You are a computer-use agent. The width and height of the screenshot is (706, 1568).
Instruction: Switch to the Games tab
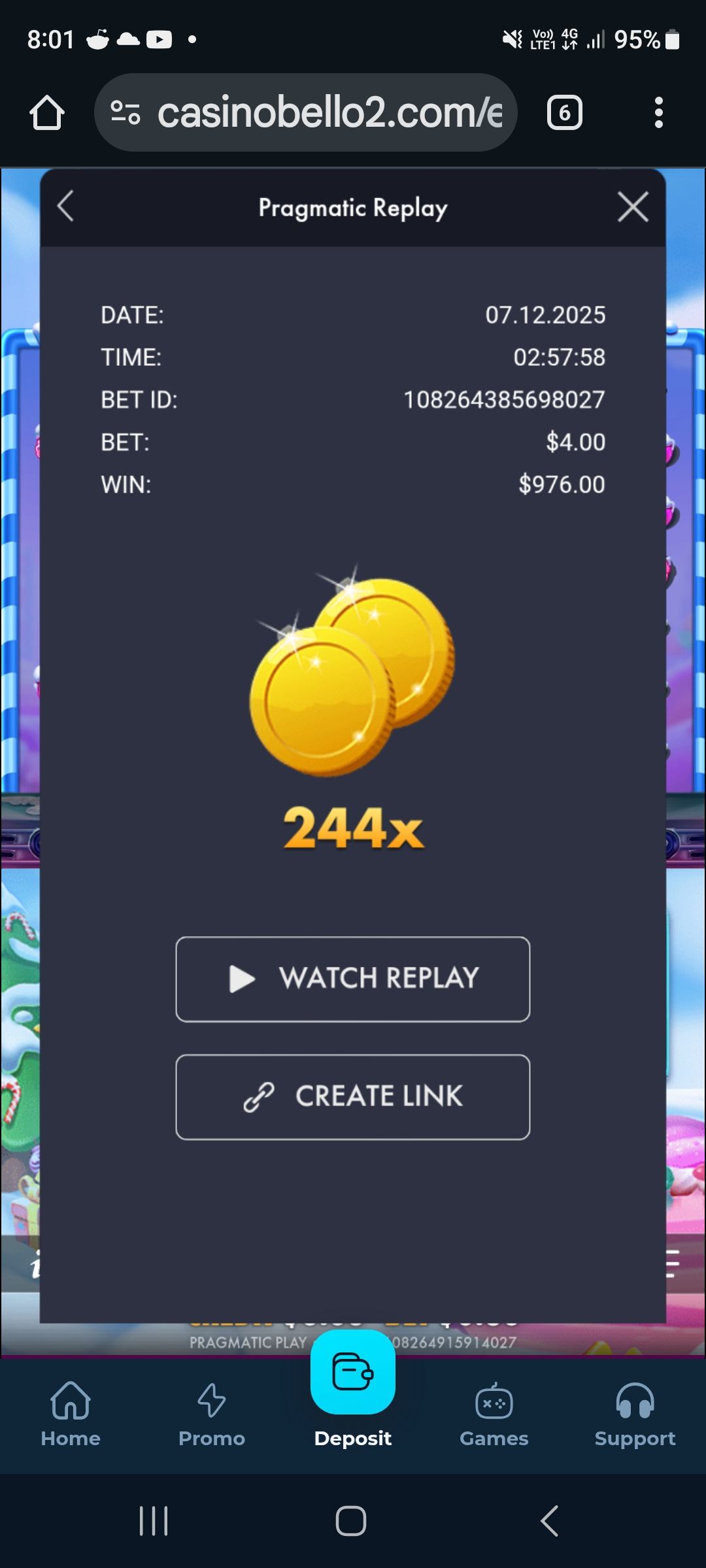tap(494, 1414)
